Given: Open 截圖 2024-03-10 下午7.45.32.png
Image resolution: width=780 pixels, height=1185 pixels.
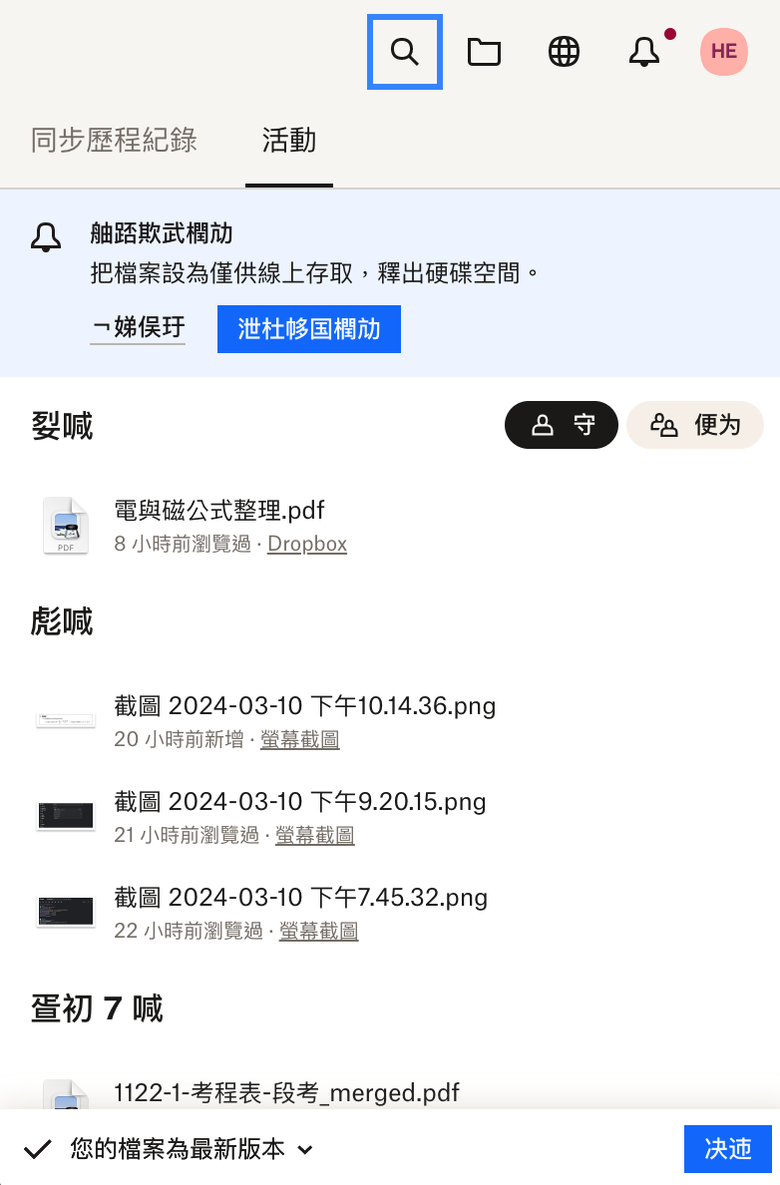Looking at the screenshot, I should coord(301,897).
